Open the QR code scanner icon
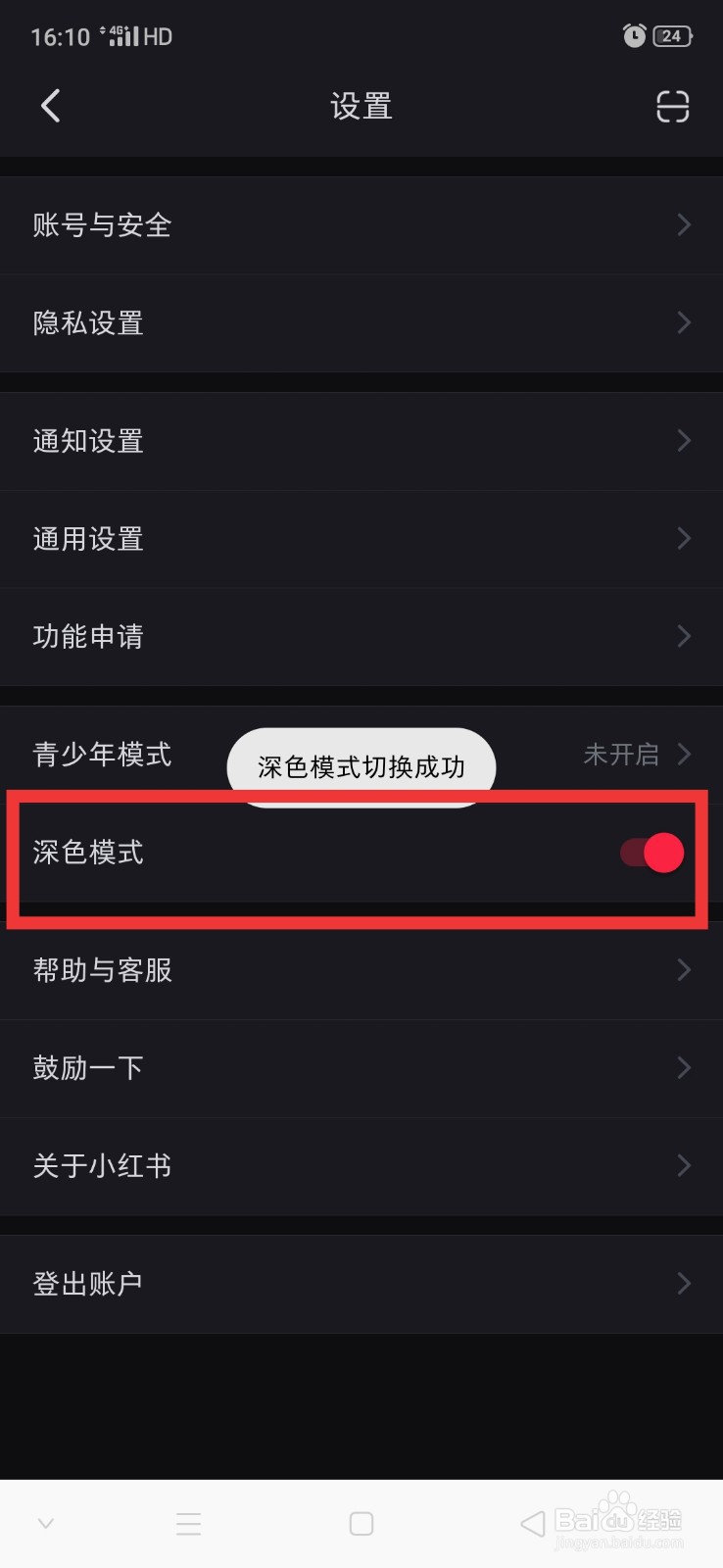The image size is (723, 1568). point(672,108)
